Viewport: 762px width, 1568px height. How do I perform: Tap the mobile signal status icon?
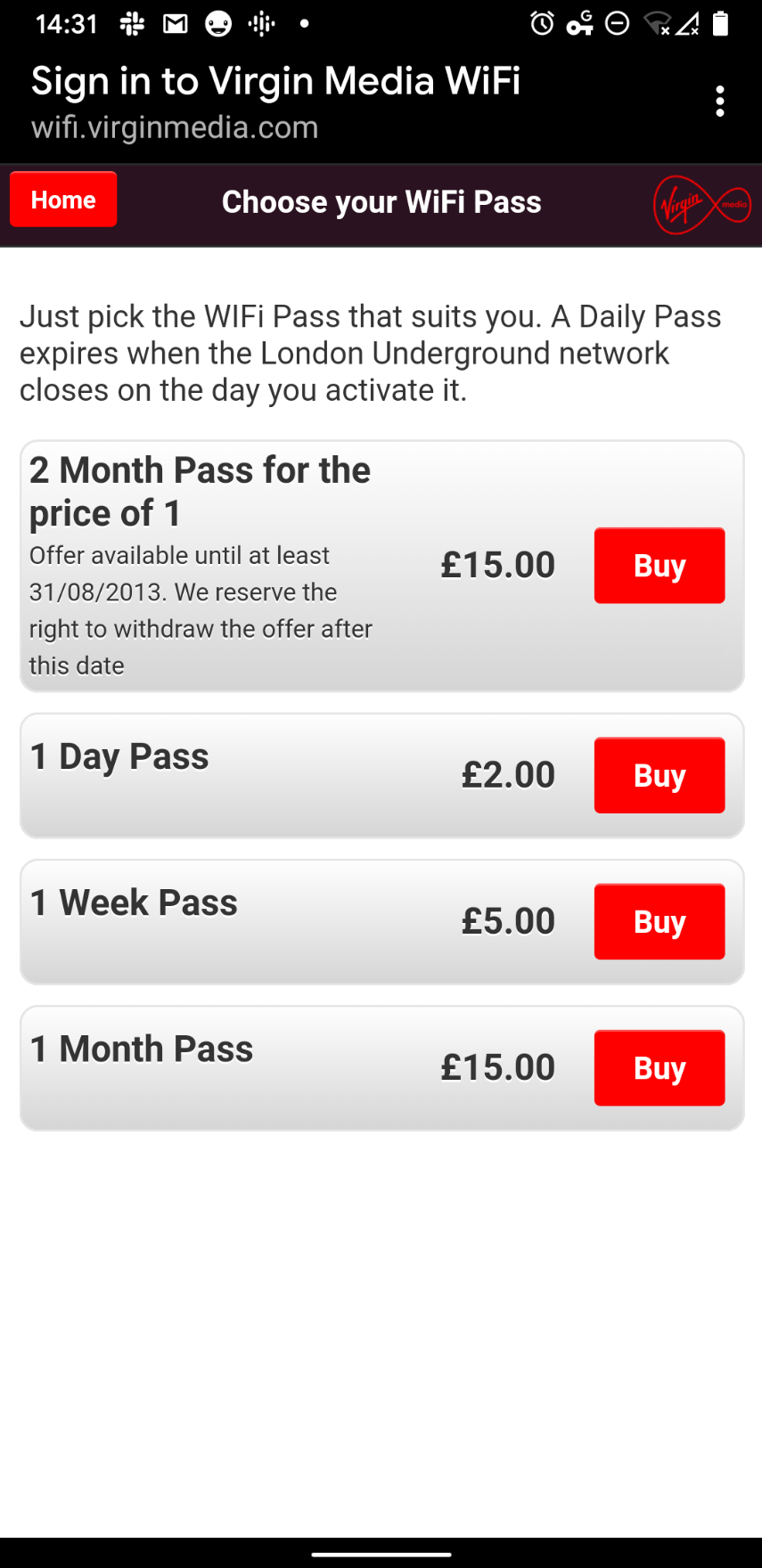click(x=689, y=24)
